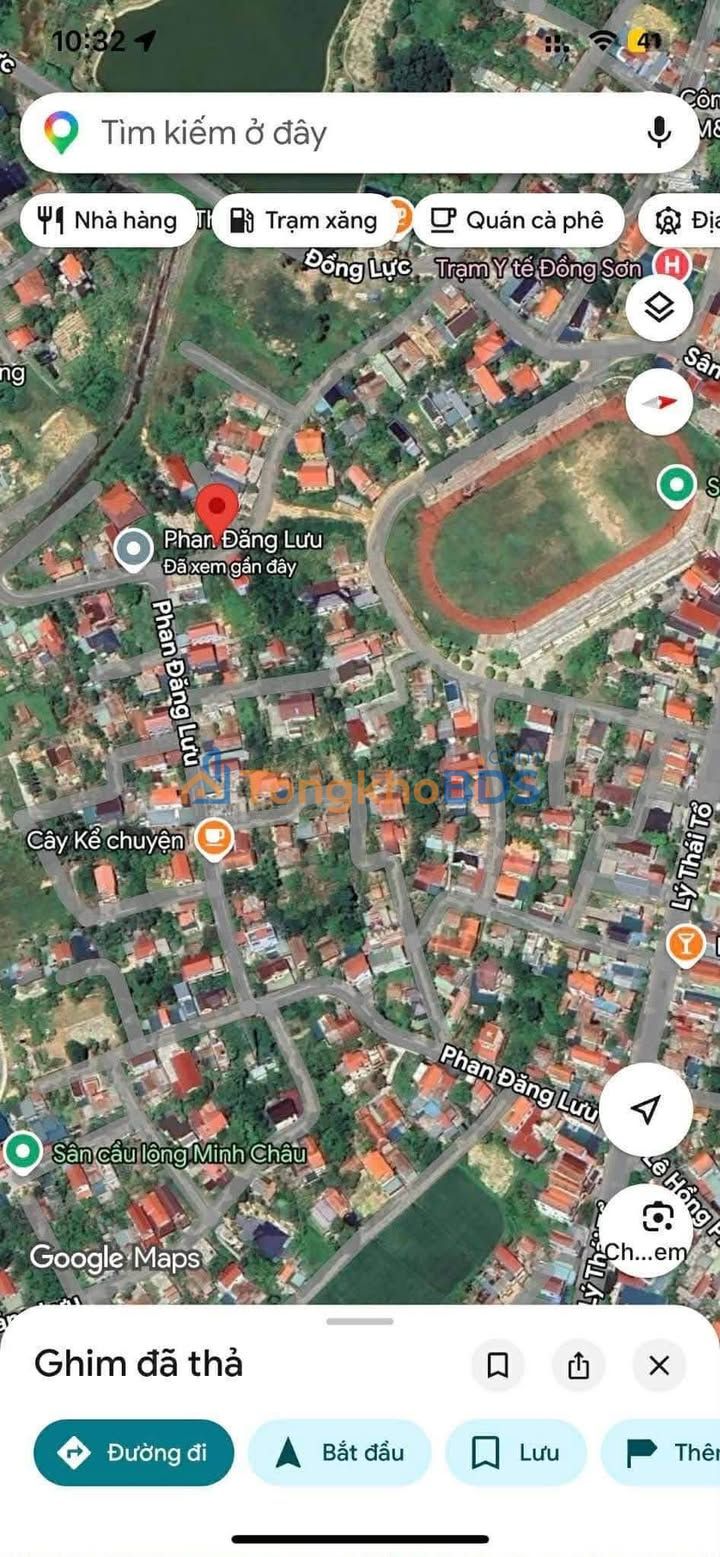This screenshot has width=720, height=1557.
Task: Filter by 'Trạm xăng' chip
Action: [x=304, y=220]
